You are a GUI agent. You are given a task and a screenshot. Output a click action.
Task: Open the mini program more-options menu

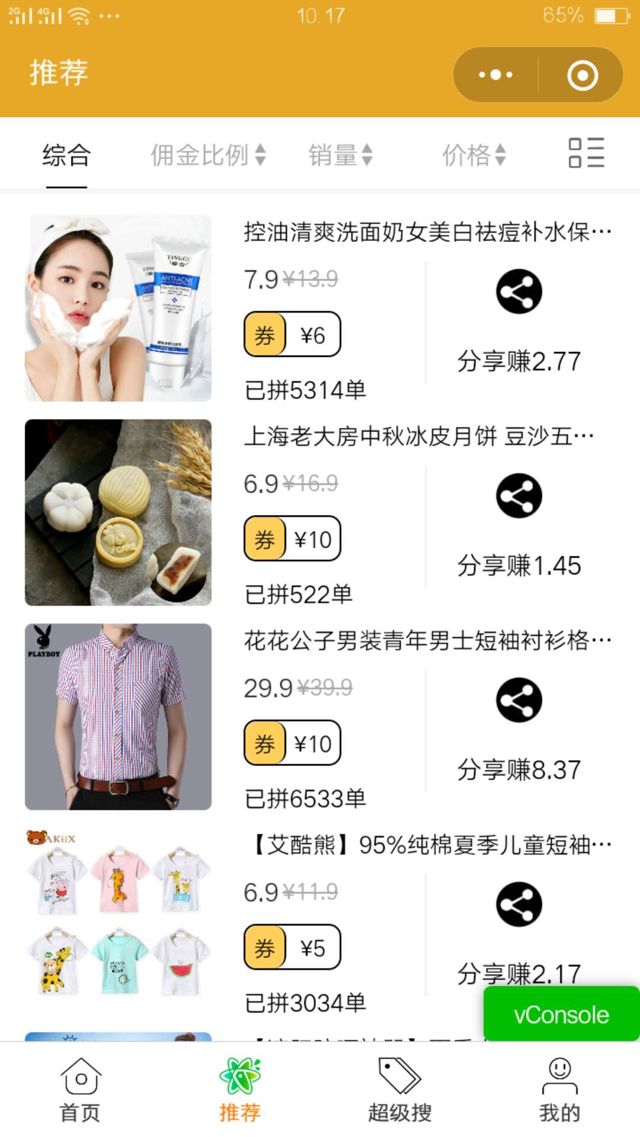[496, 75]
